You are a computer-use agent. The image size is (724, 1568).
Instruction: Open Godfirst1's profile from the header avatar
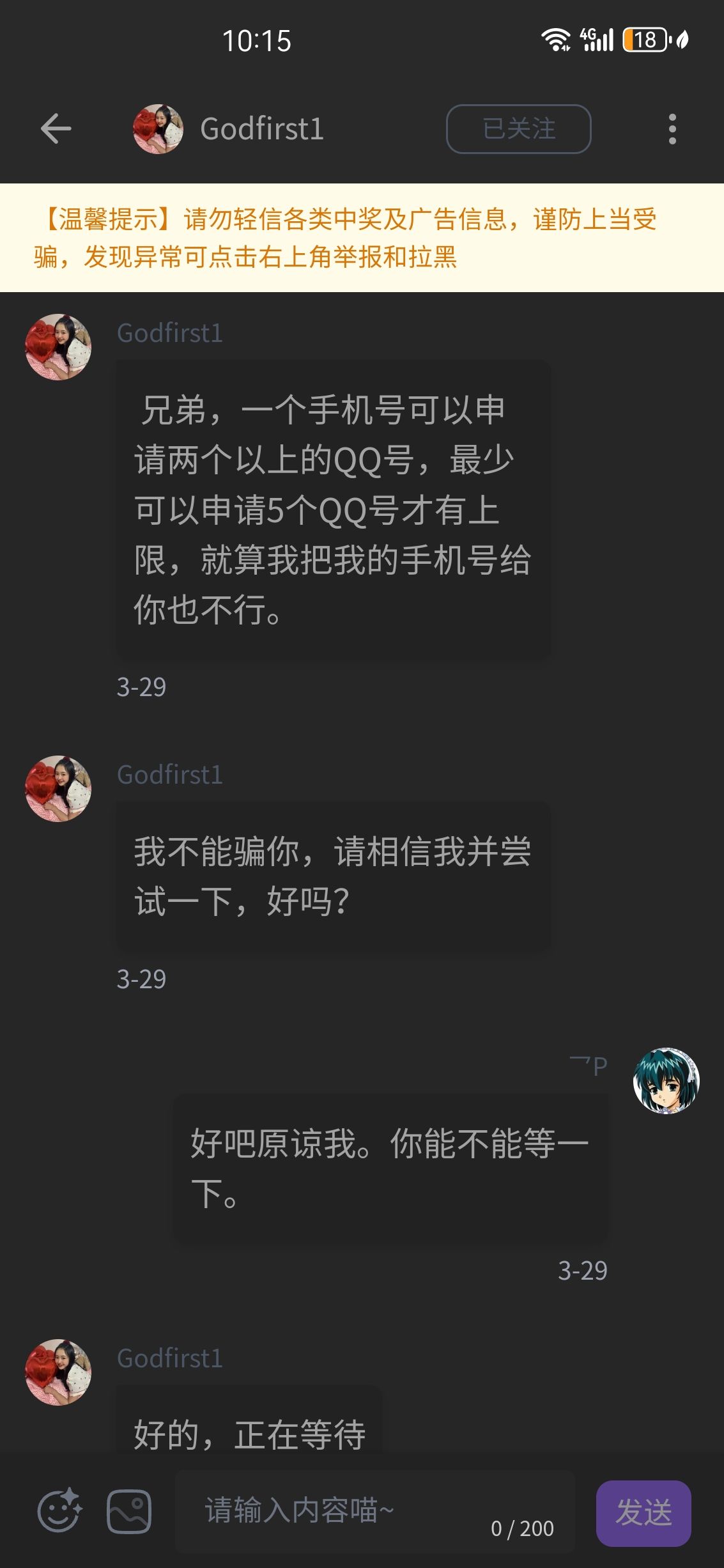pyautogui.click(x=158, y=129)
